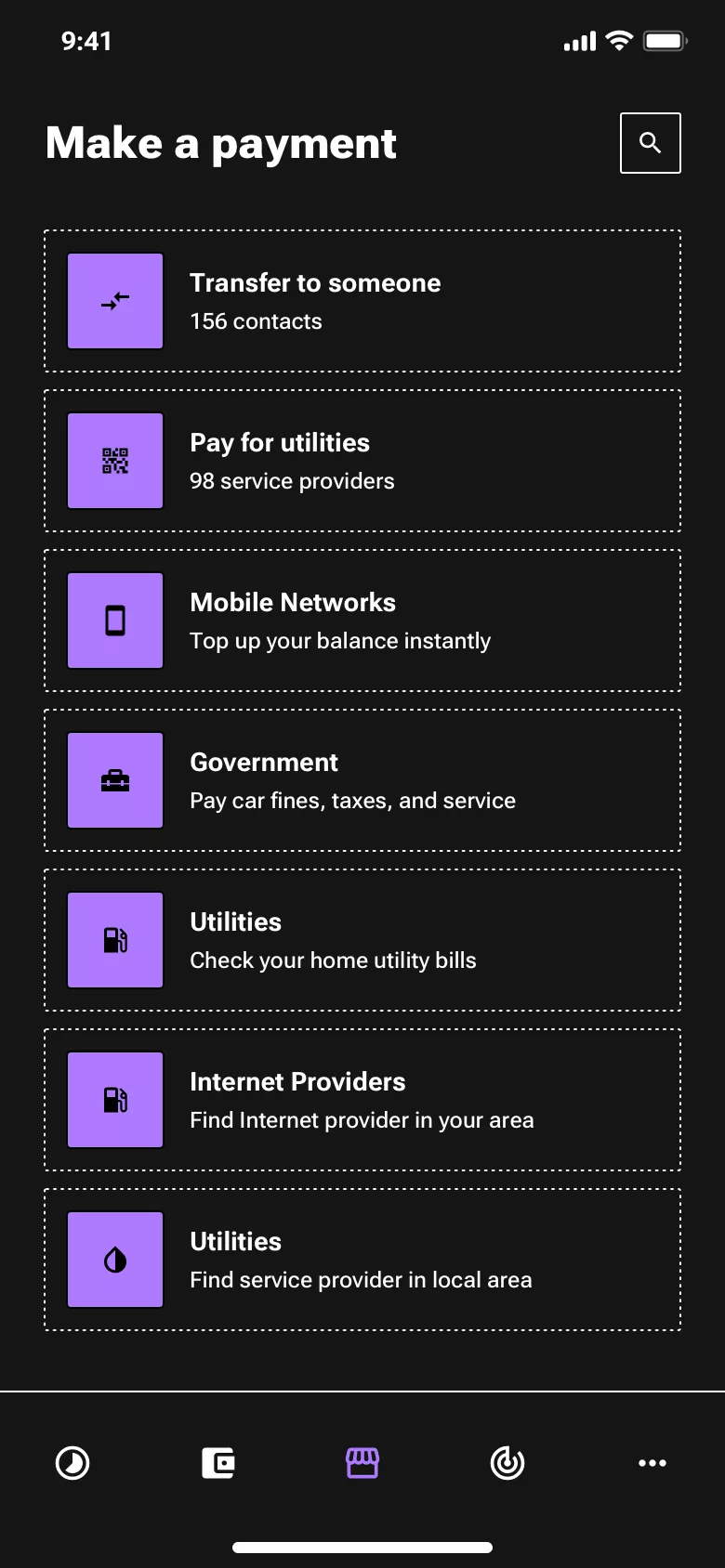Select the QR code icon for utilities payment
The height and width of the screenshot is (1568, 725).
pyautogui.click(x=114, y=461)
